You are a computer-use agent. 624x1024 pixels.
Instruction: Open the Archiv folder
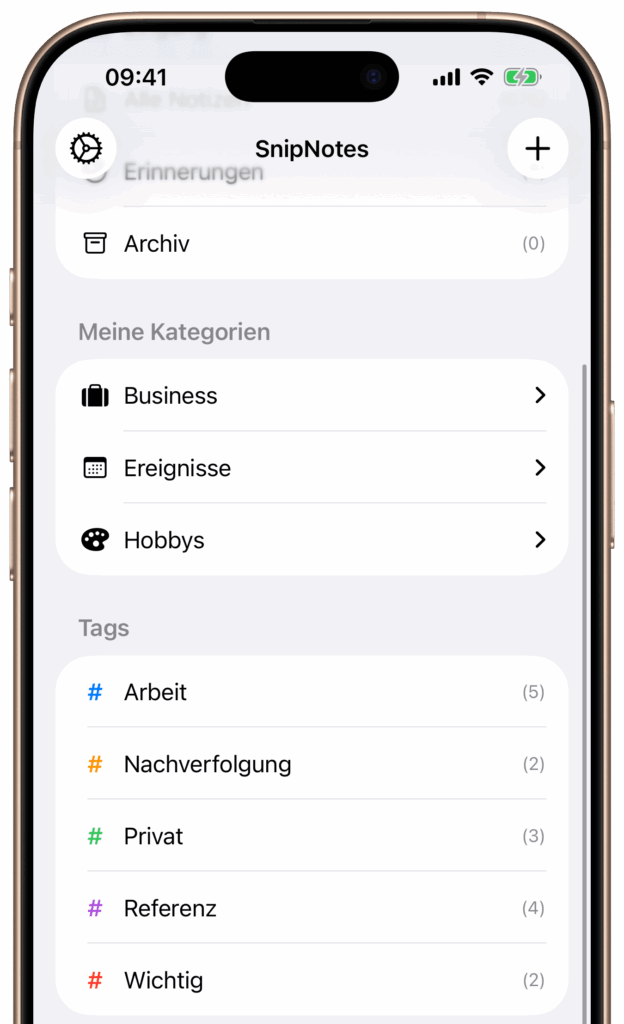(312, 244)
